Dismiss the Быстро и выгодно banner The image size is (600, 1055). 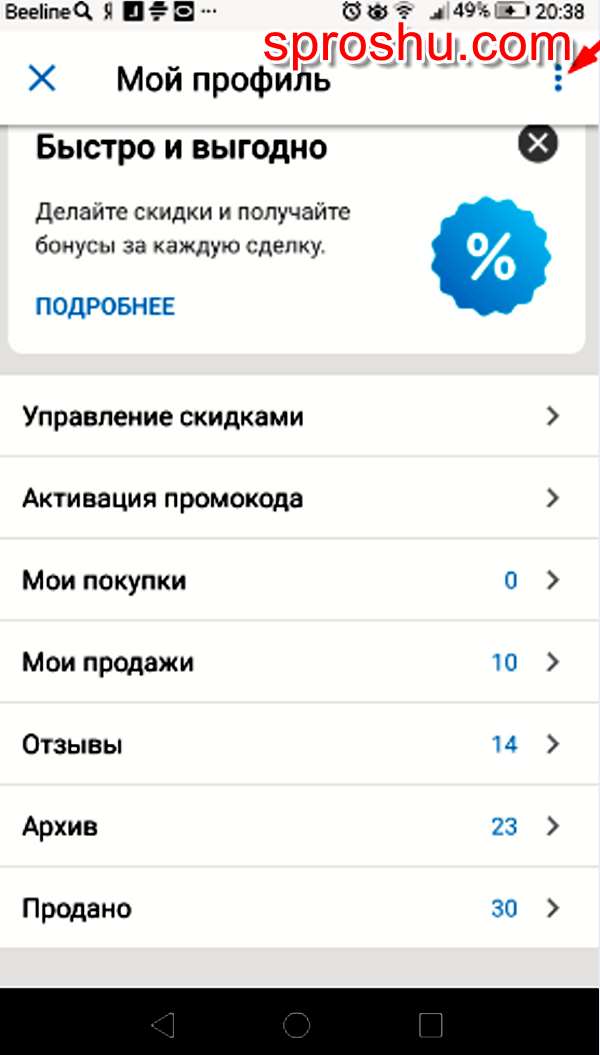point(538,144)
